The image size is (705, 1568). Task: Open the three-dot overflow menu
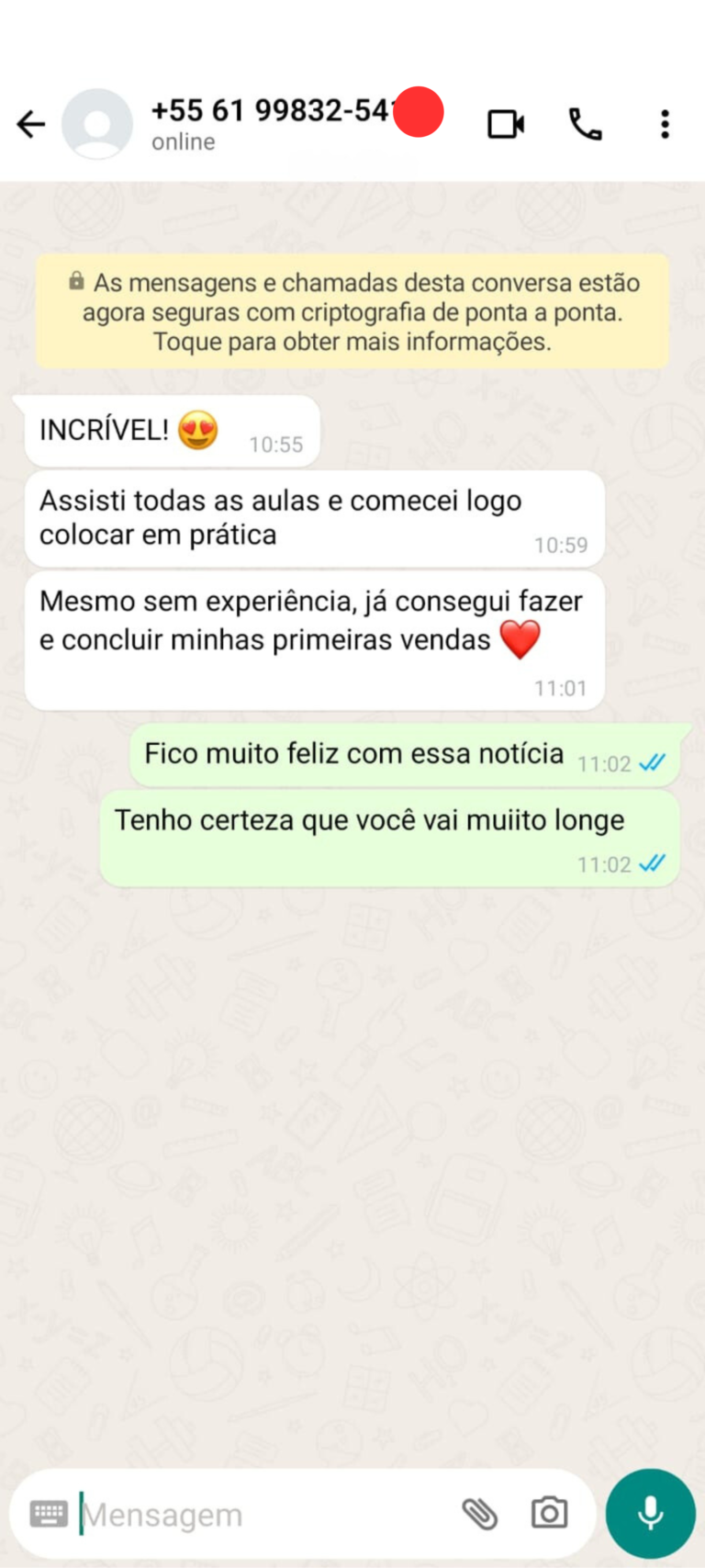pos(665,124)
